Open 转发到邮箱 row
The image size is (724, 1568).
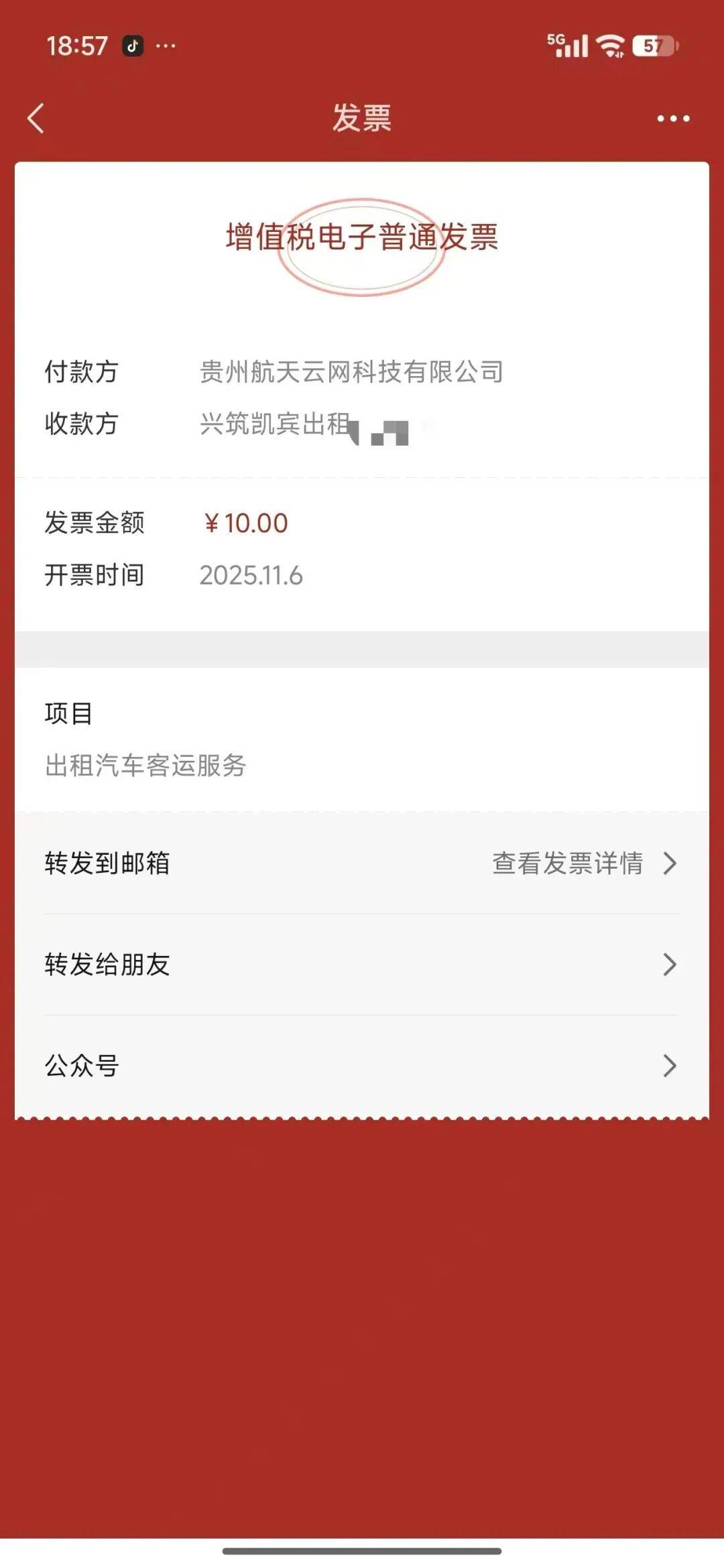point(107,863)
